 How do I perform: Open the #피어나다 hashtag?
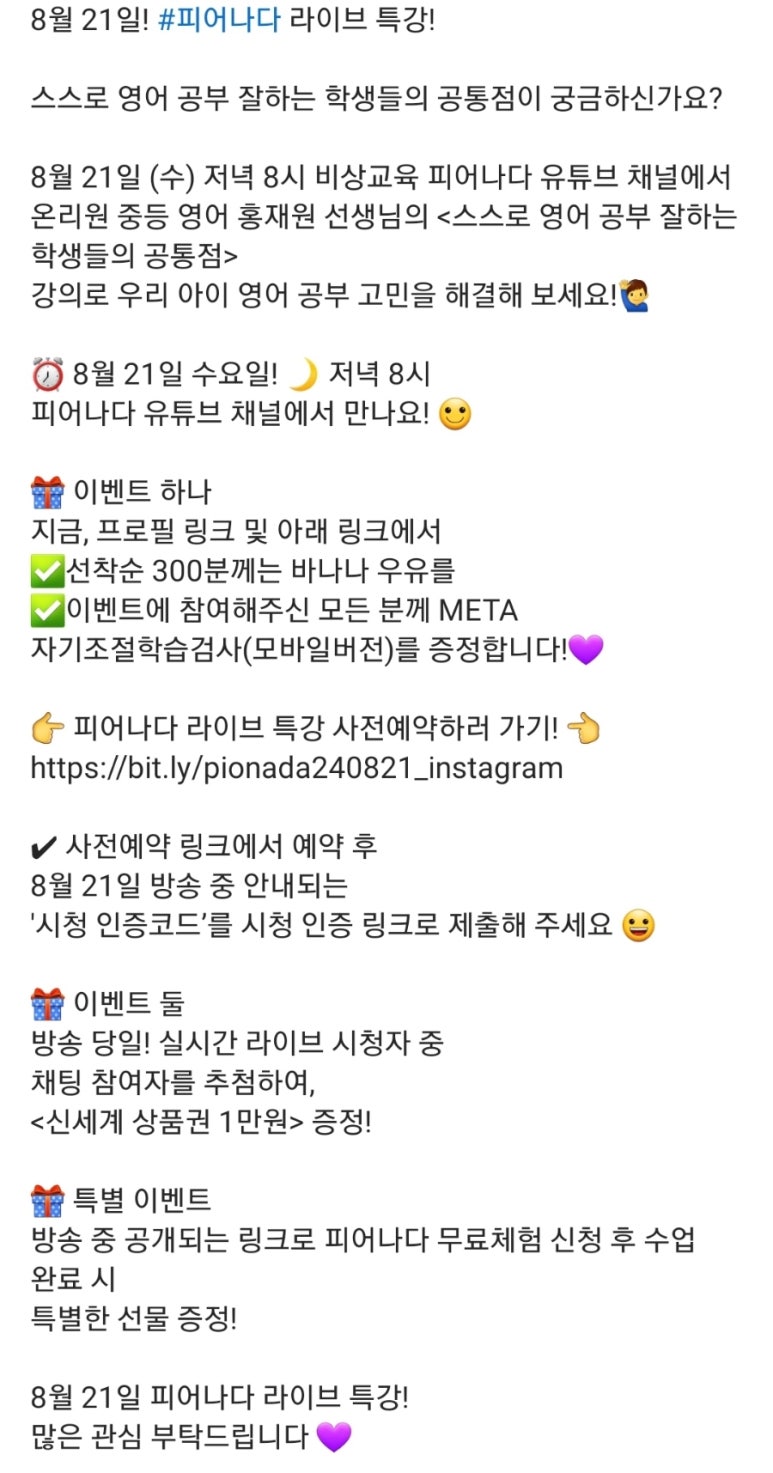[x=219, y=20]
